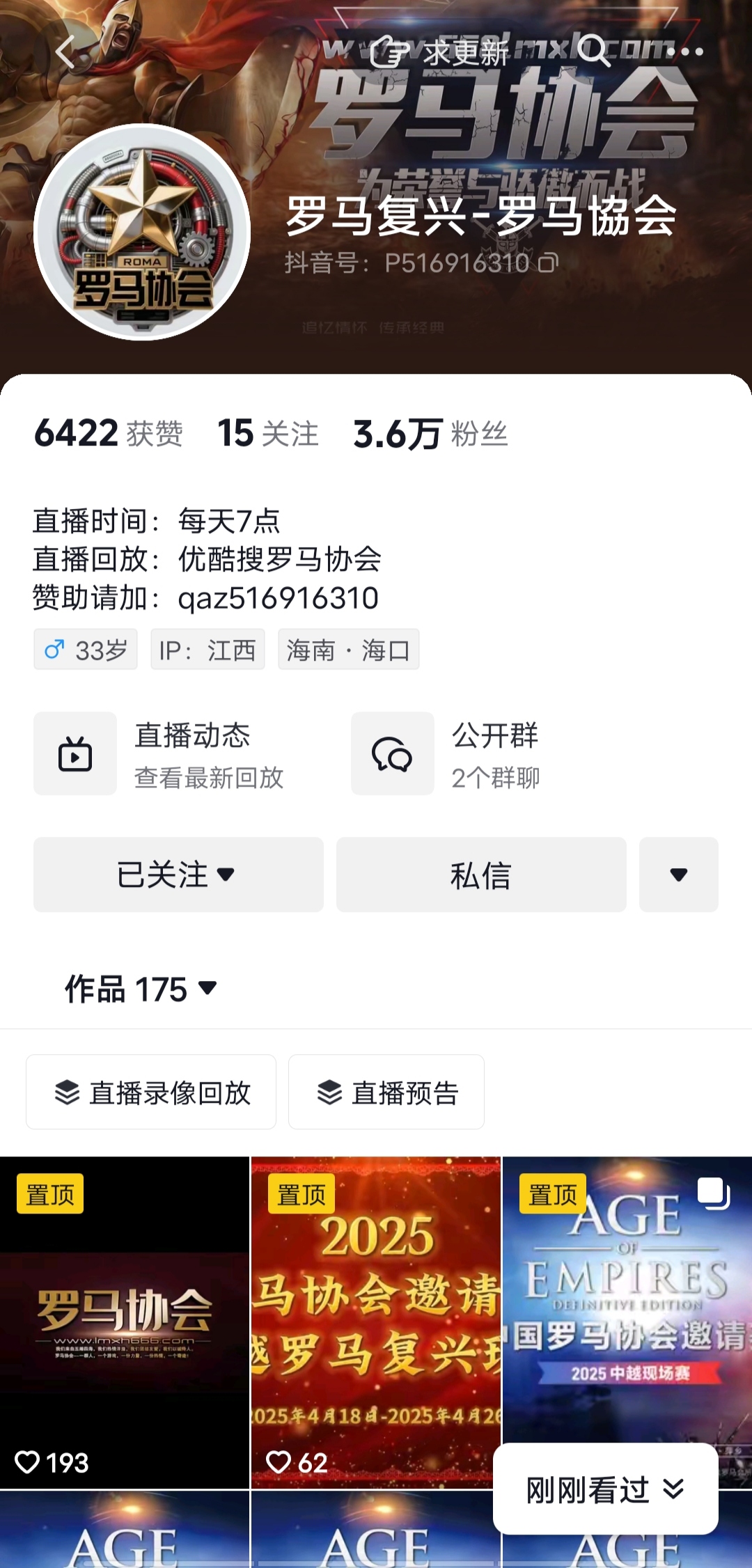Expand the arrow button beside 私信
The image size is (752, 1568).
click(678, 875)
